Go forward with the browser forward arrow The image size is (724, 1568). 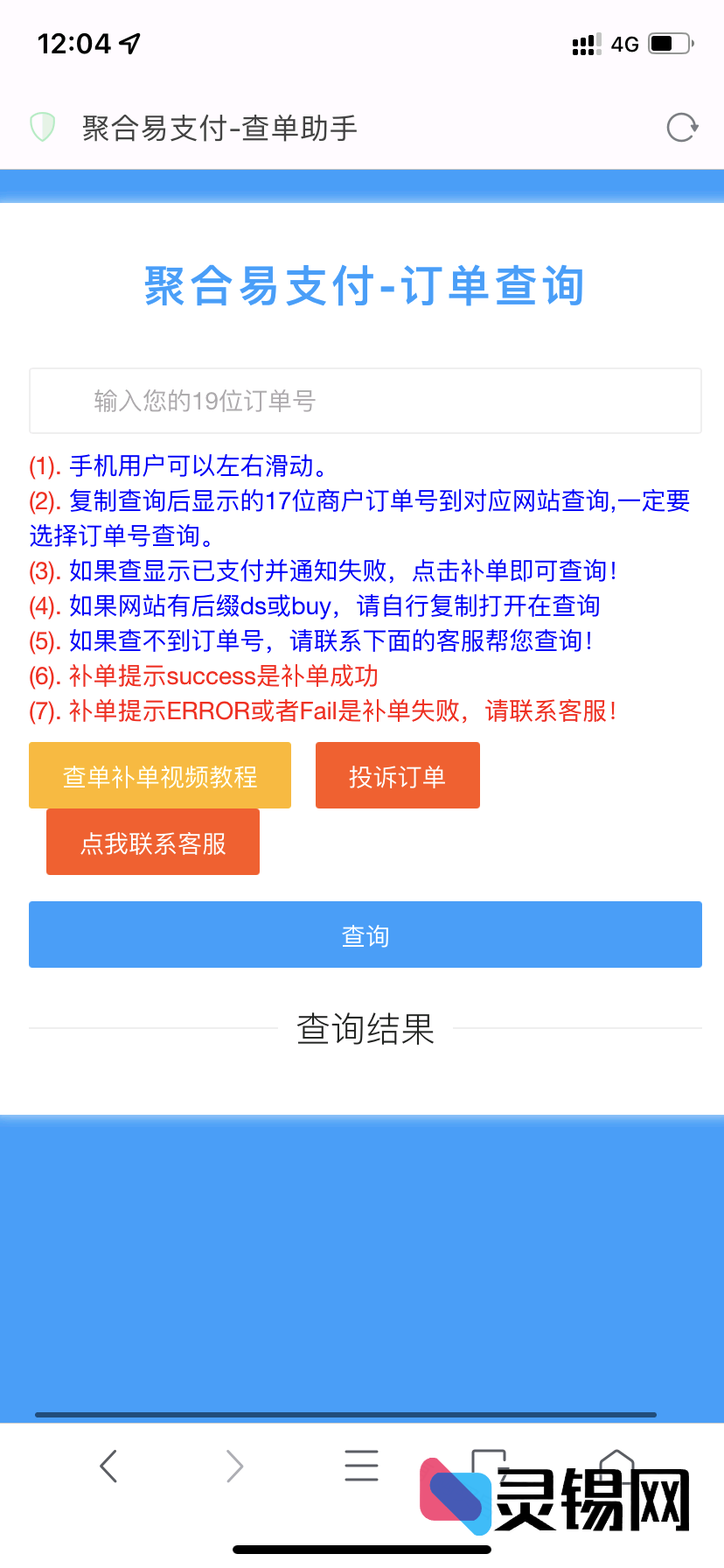click(234, 1466)
